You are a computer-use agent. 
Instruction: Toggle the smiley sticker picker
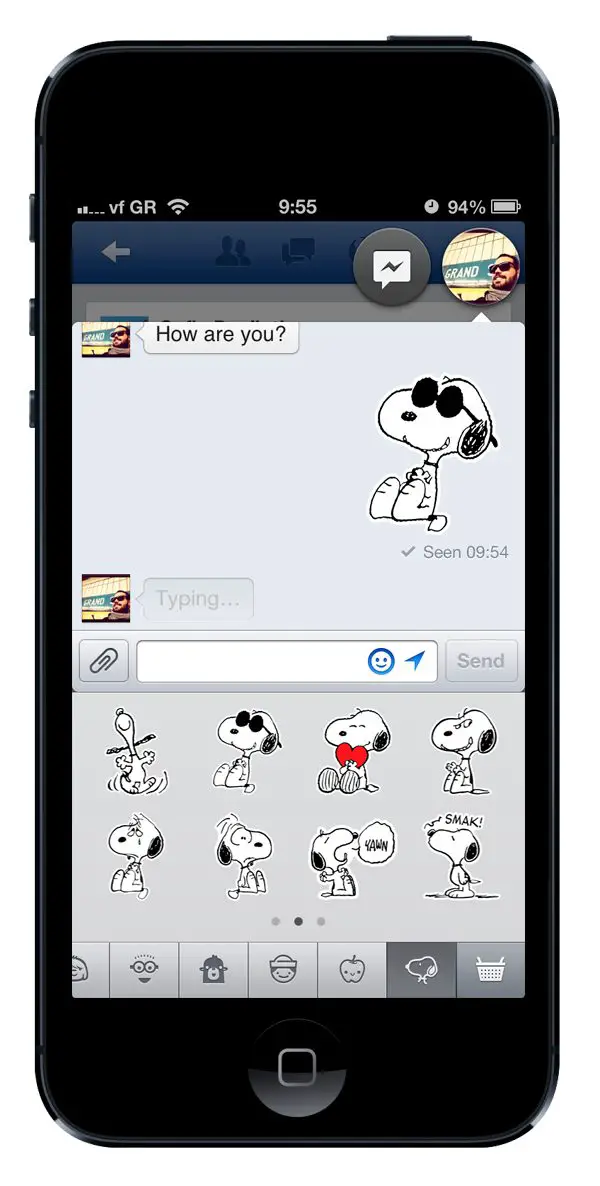tap(381, 661)
